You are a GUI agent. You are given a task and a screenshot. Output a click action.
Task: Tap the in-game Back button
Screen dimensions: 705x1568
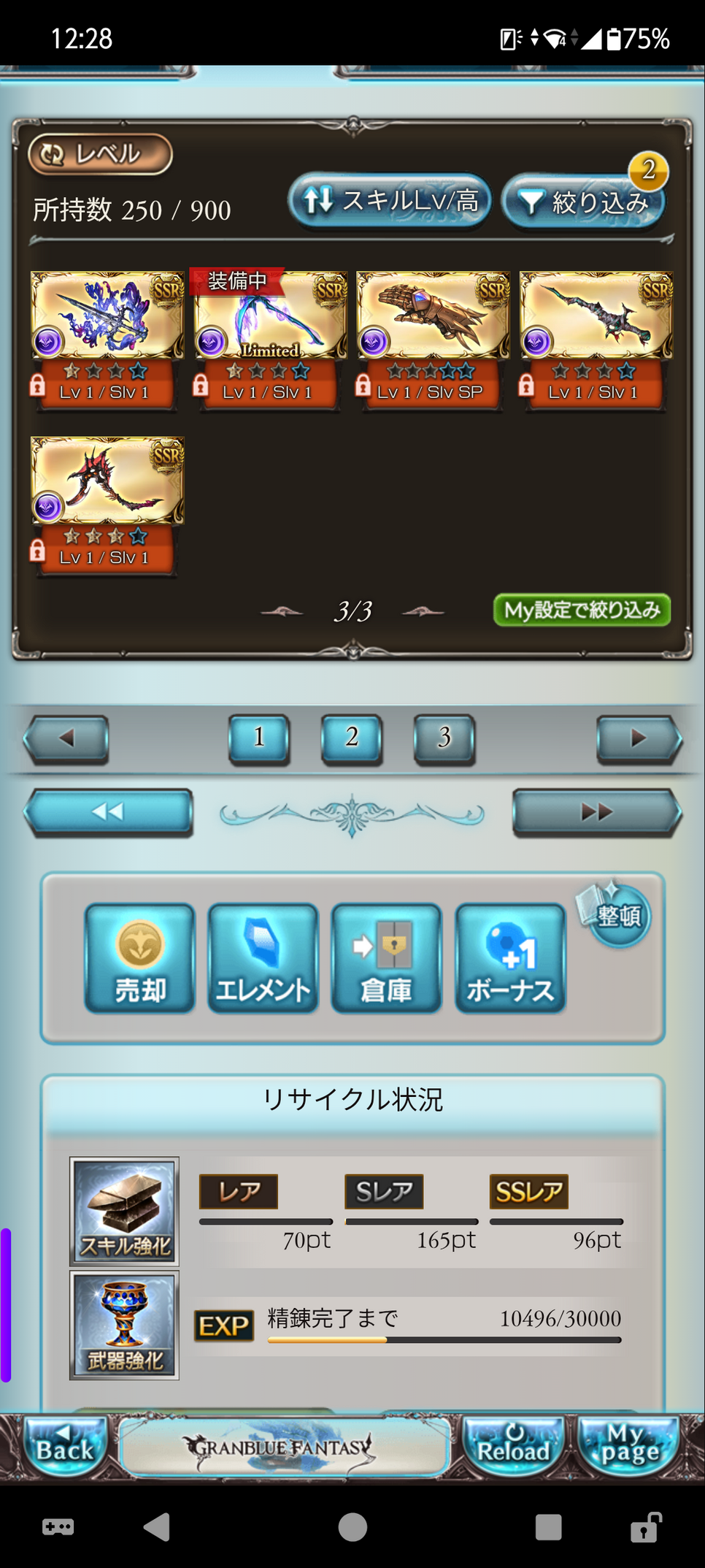(64, 1445)
